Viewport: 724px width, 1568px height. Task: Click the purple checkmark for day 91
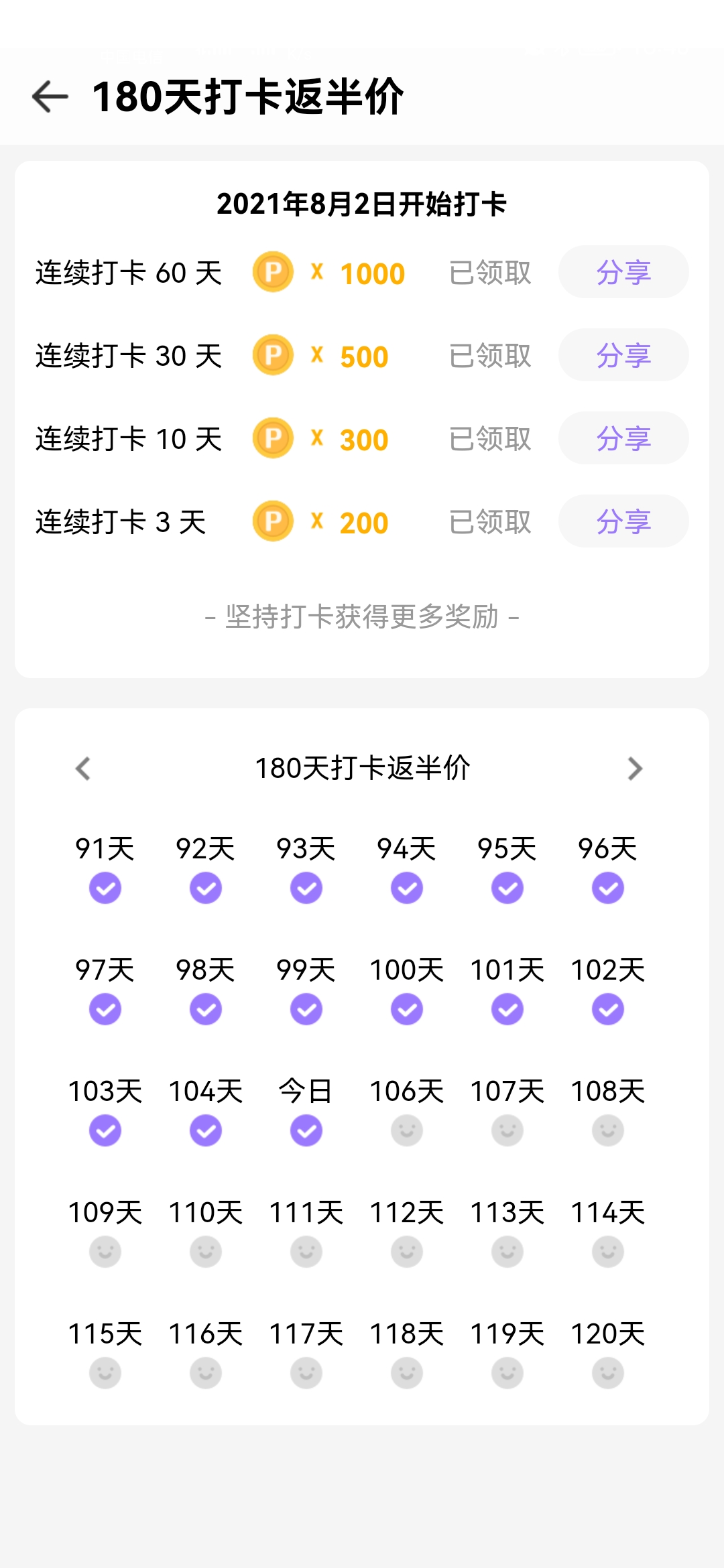click(x=105, y=887)
